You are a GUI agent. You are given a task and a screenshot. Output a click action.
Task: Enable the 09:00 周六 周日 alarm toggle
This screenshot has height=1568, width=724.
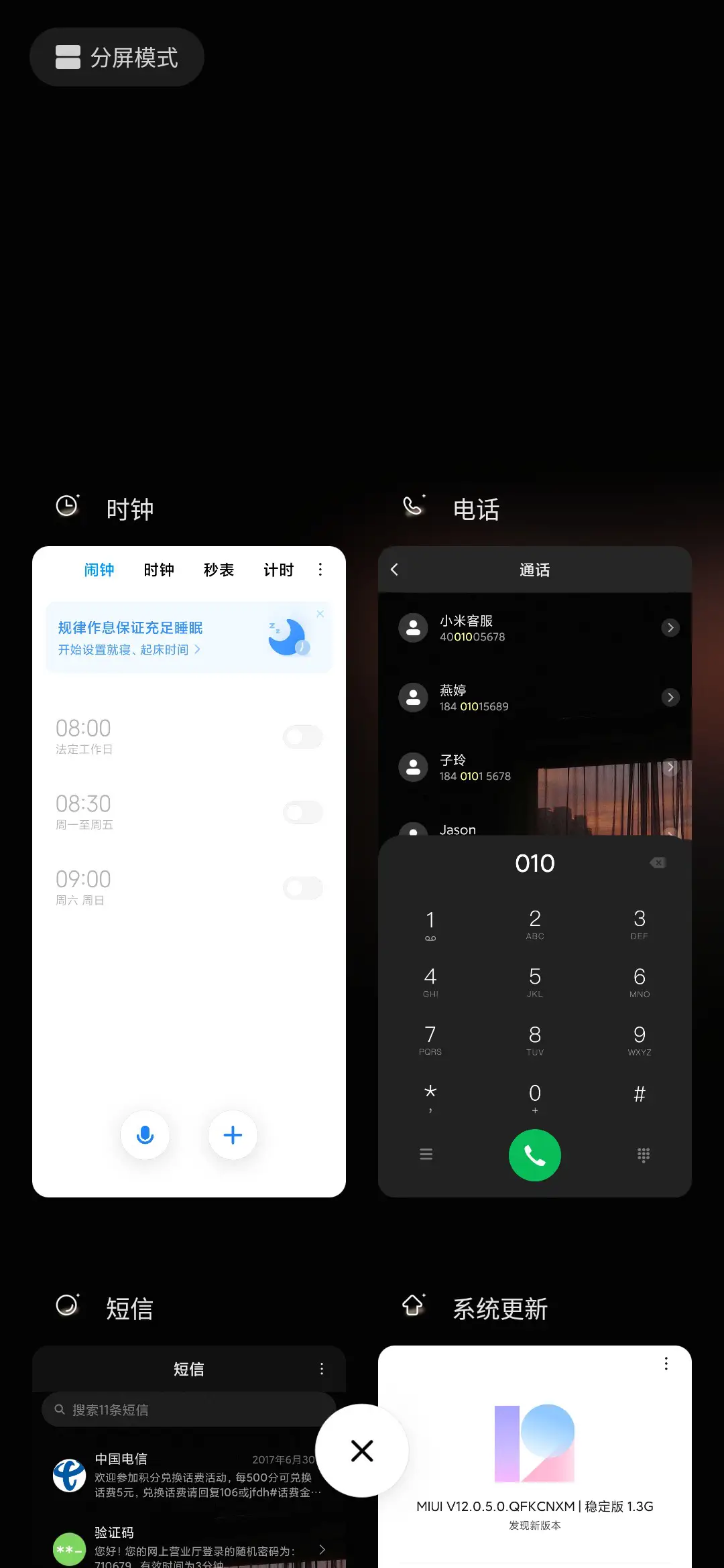click(x=302, y=887)
